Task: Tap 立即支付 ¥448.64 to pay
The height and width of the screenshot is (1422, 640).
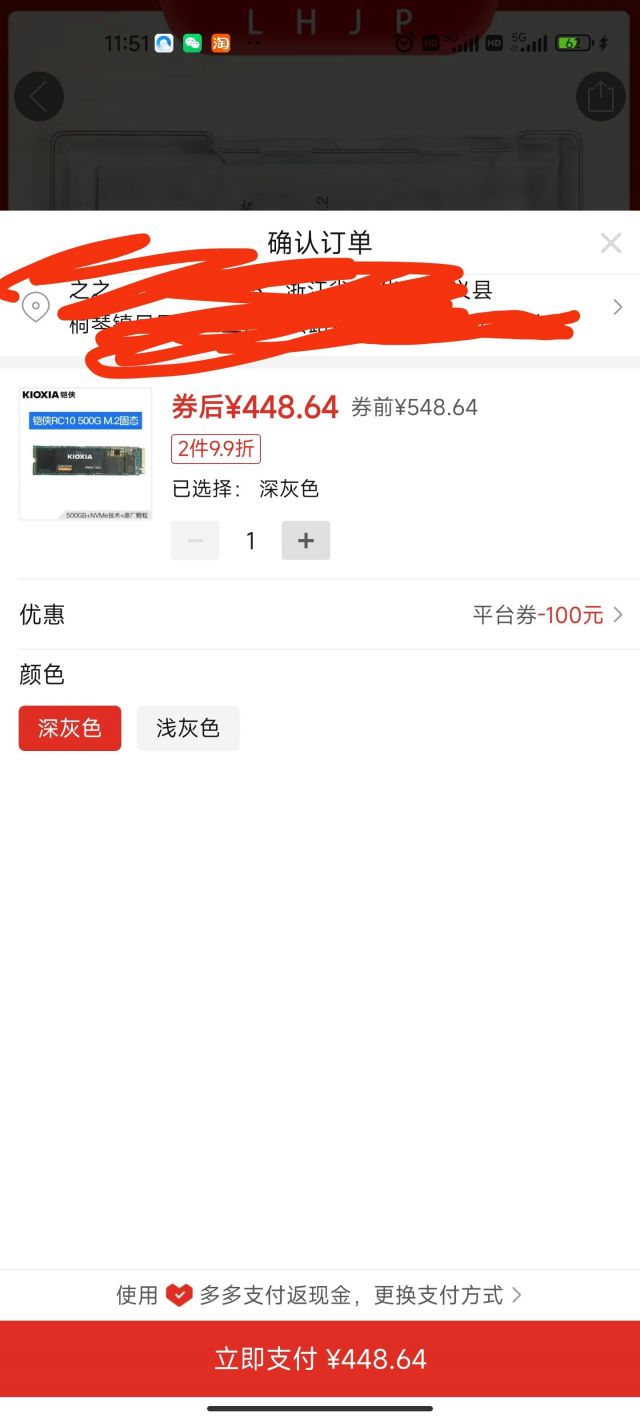Action: click(320, 1359)
